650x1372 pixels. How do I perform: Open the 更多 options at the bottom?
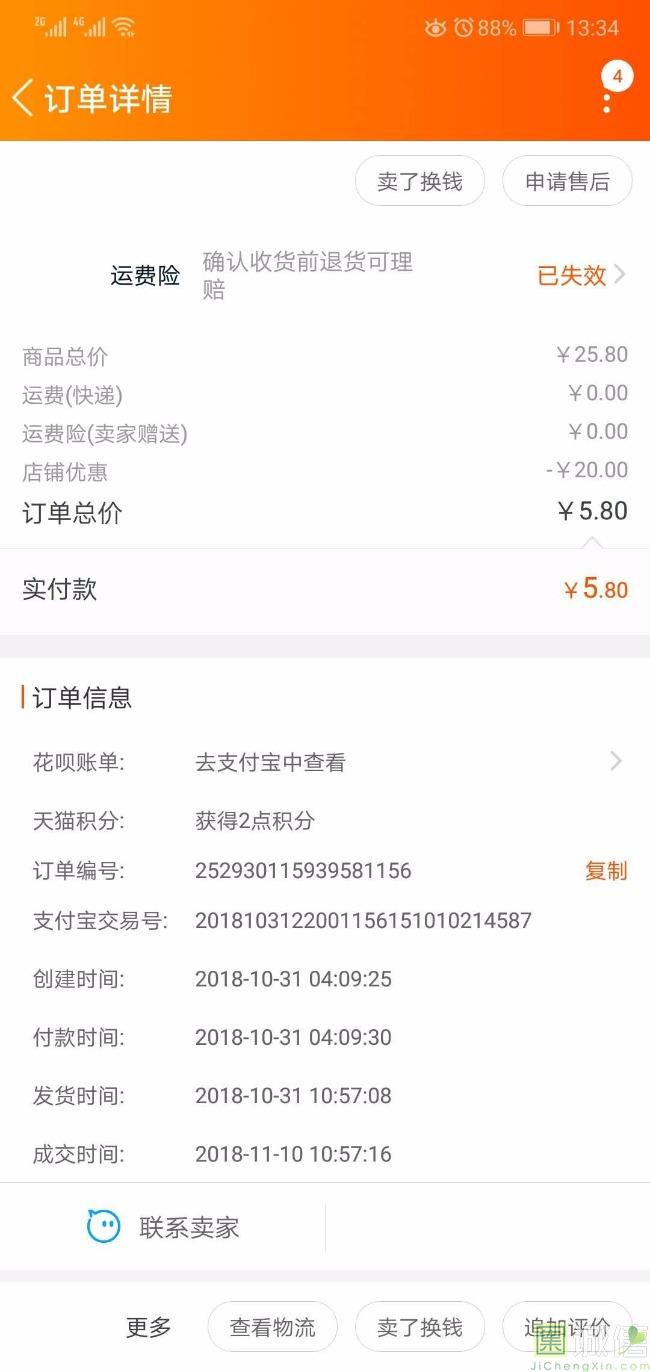click(x=149, y=1328)
